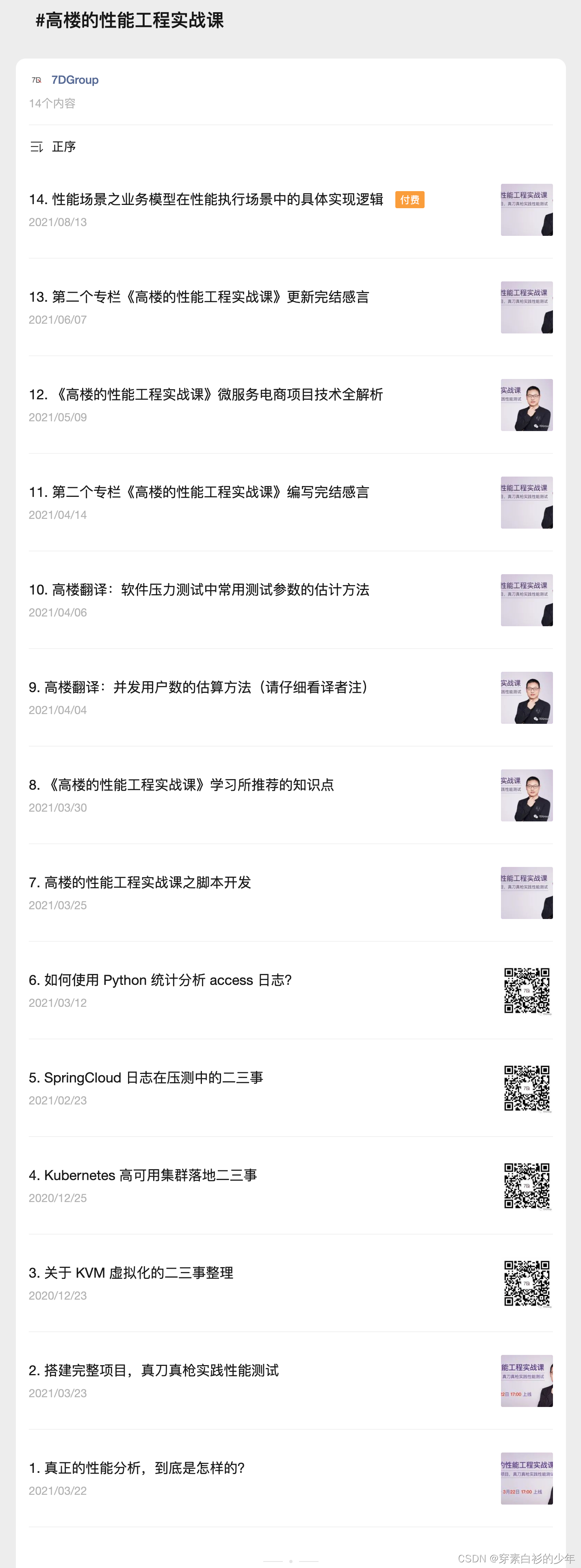Open article 2 搭建完整项目
This screenshot has width=581, height=1568.
pyautogui.click(x=154, y=1370)
